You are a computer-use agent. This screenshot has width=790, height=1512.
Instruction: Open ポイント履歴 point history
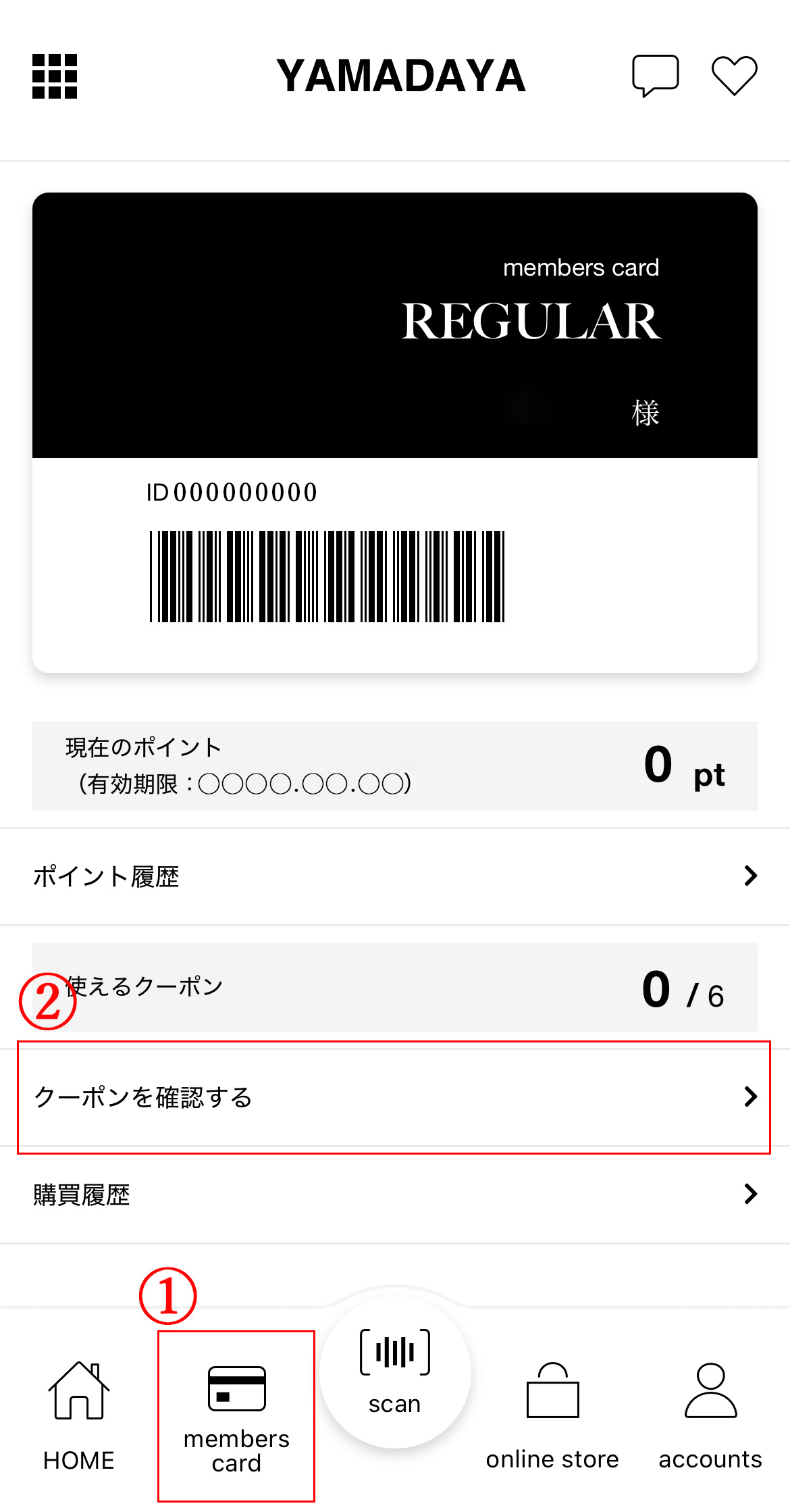[395, 876]
